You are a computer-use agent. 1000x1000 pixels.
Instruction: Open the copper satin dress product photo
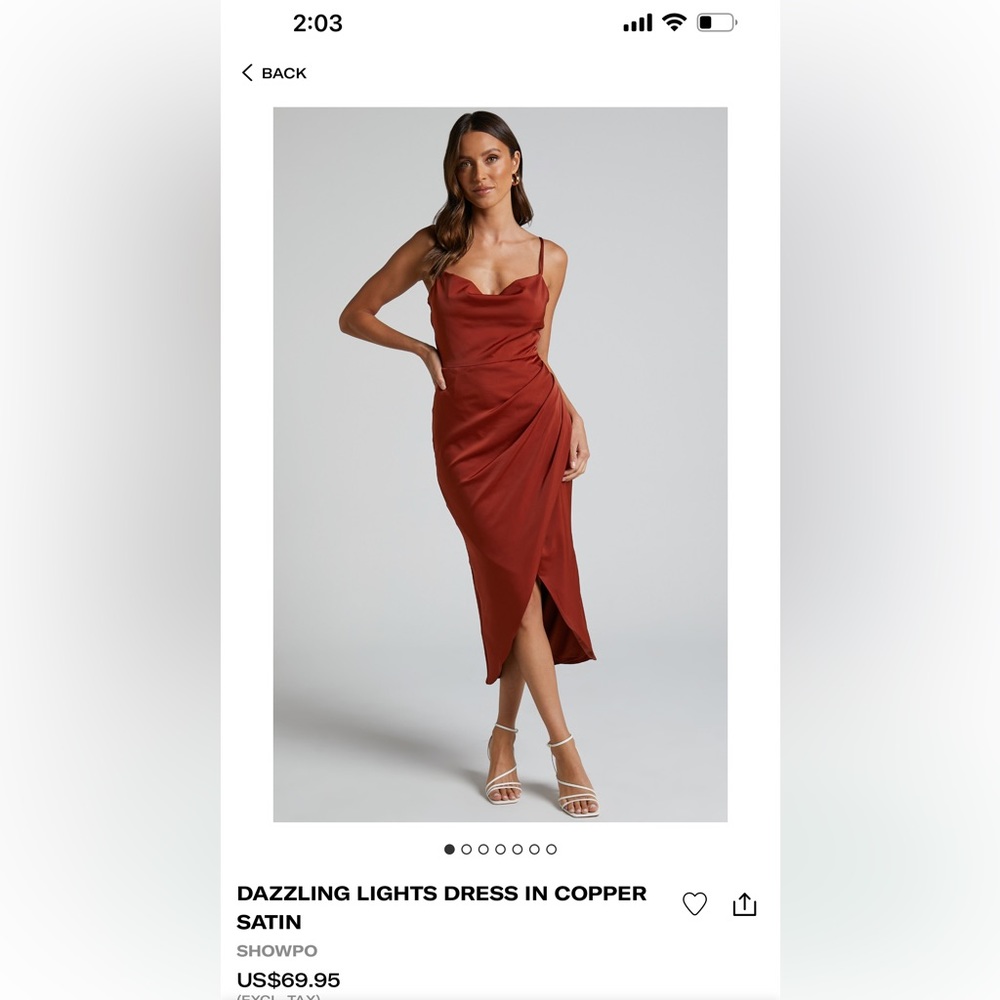[500, 464]
